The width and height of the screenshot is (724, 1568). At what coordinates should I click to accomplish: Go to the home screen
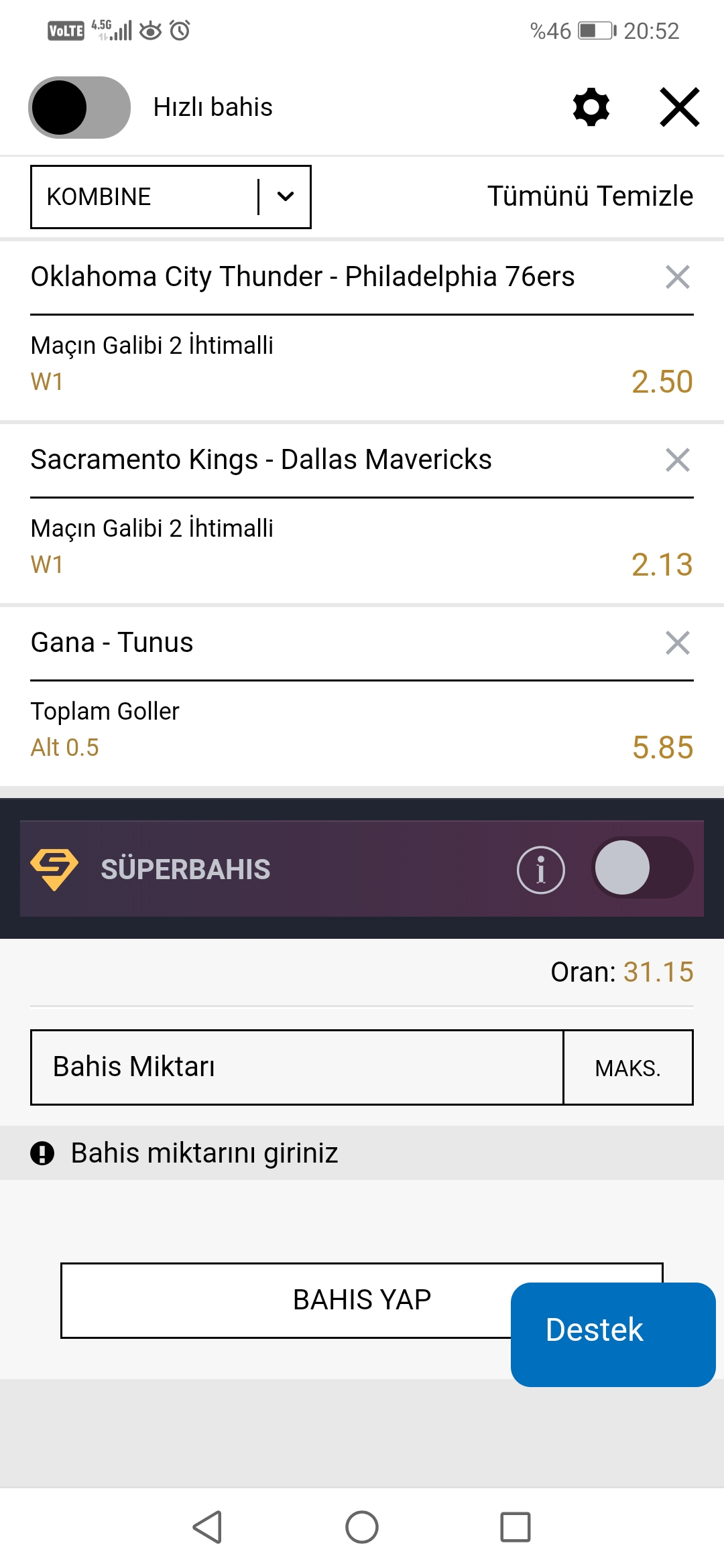[x=362, y=1527]
